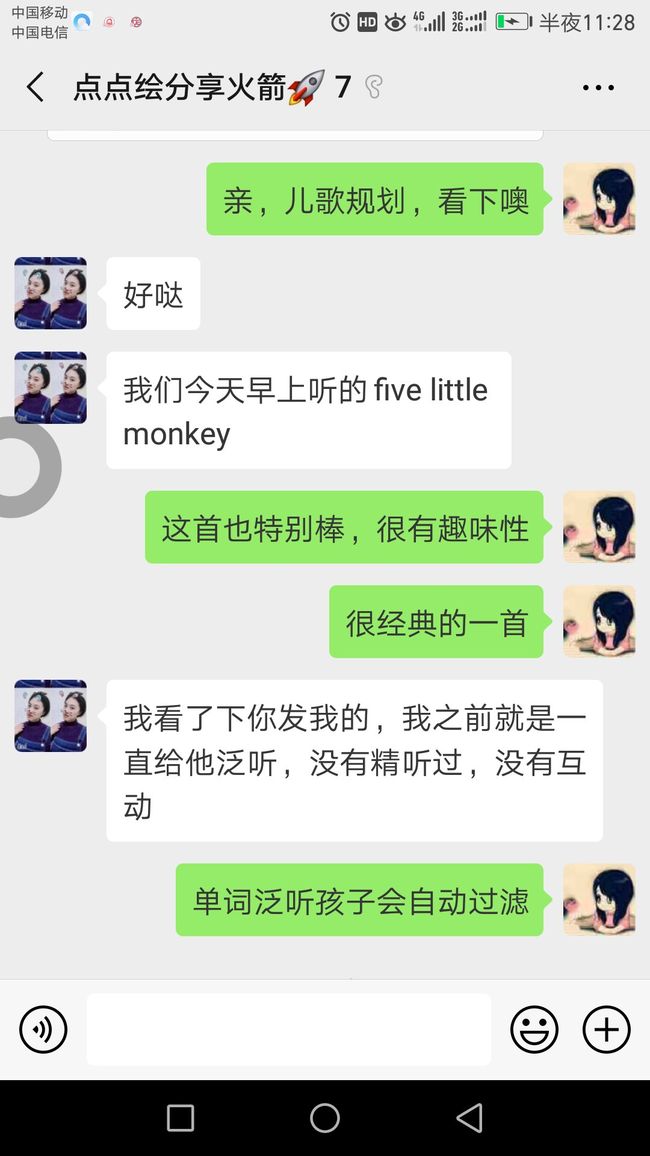Tap own avatar beside 很经典的一首
The width and height of the screenshot is (650, 1156).
[x=599, y=621]
